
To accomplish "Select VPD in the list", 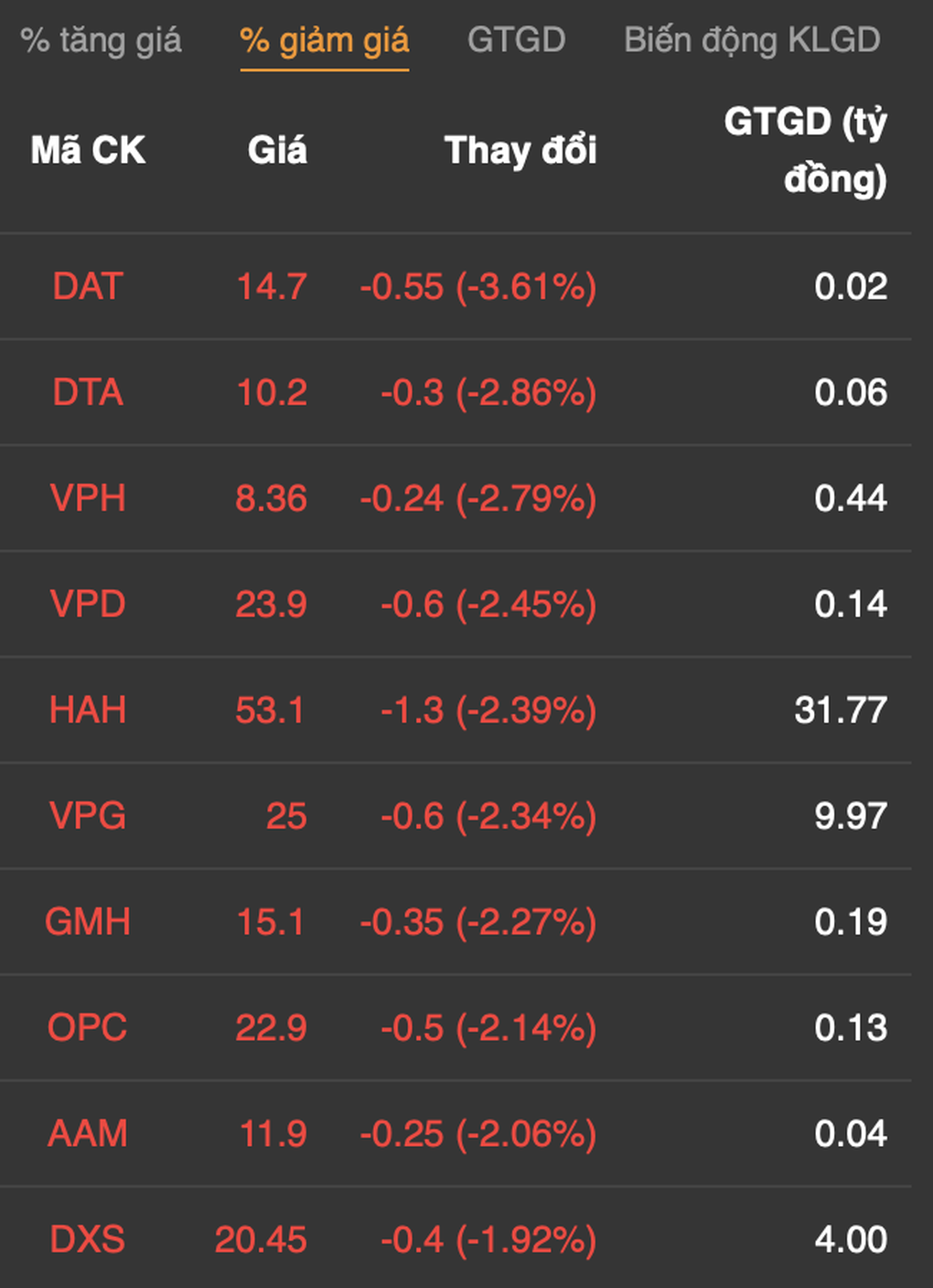I will 88,605.
